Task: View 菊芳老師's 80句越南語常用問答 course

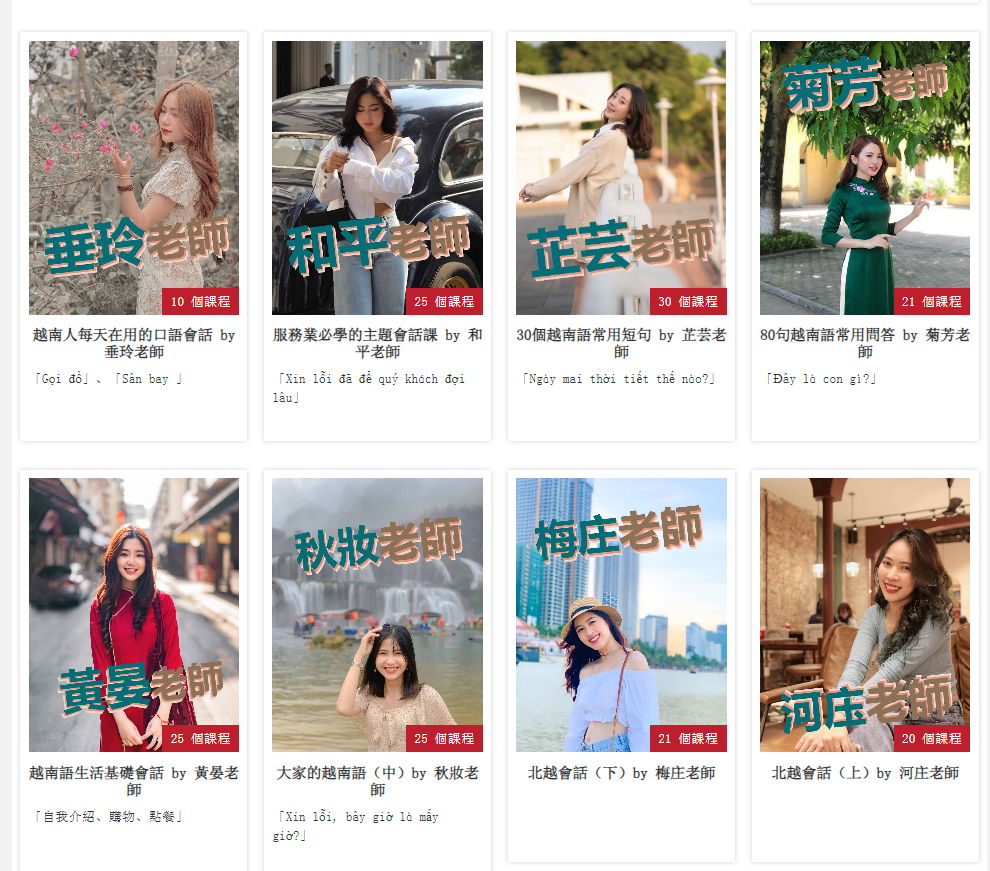Action: 865,342
